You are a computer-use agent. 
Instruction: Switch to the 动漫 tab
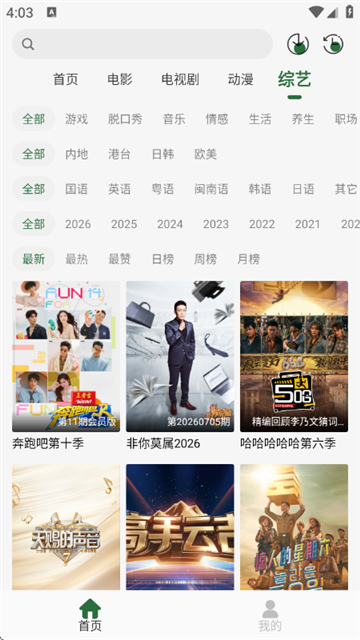pos(241,79)
